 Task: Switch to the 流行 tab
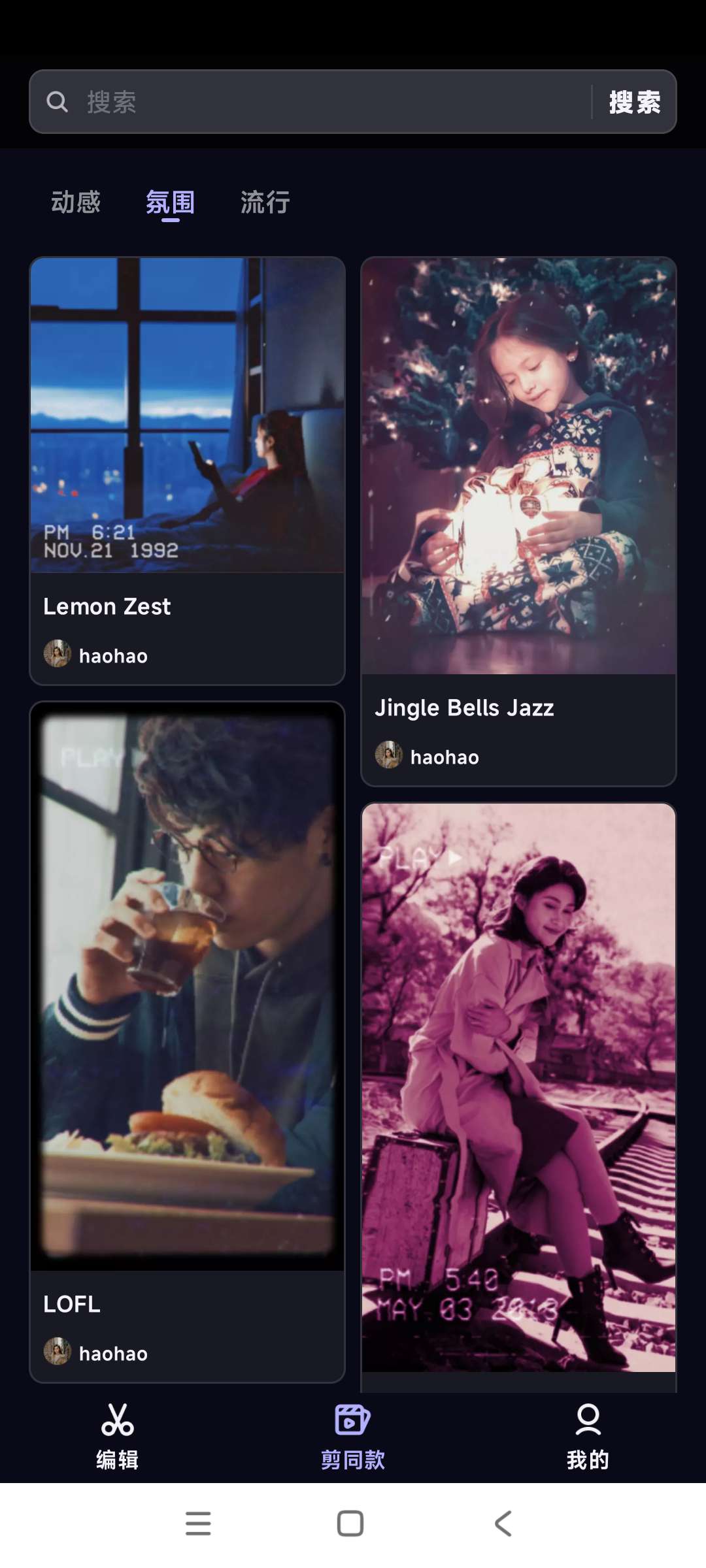(265, 203)
